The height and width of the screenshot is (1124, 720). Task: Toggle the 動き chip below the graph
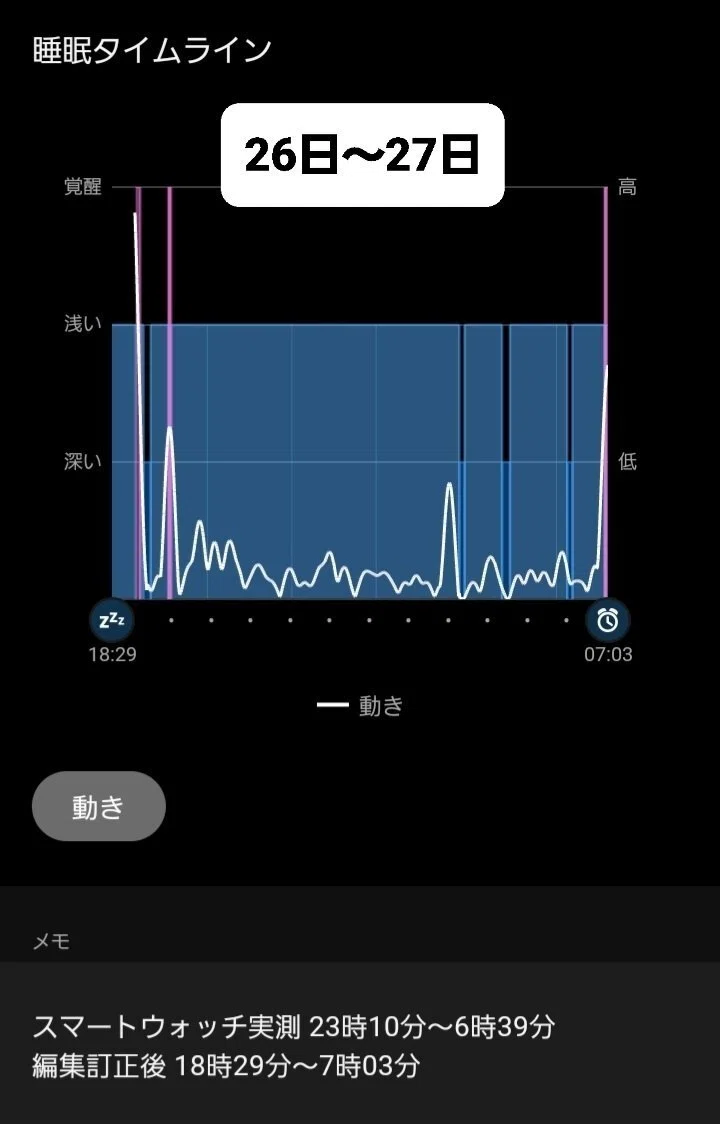tap(99, 806)
